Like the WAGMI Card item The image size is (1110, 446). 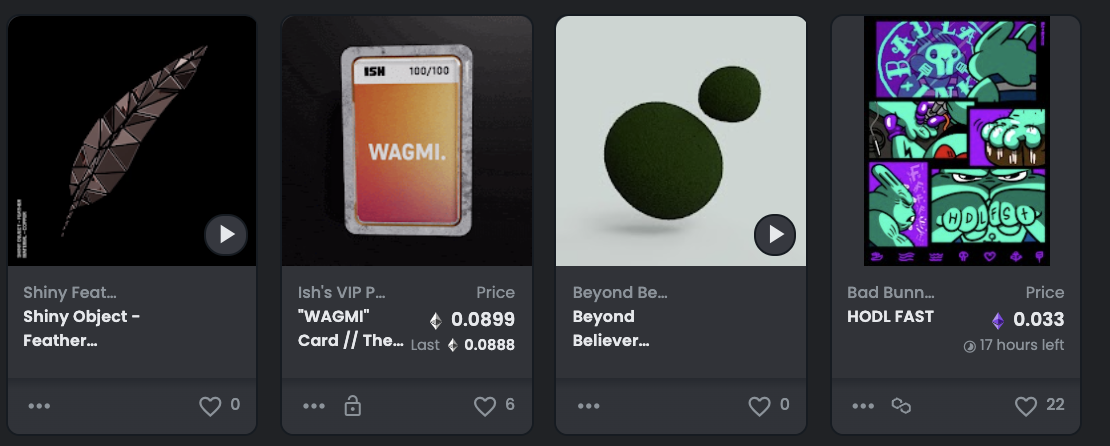(x=484, y=406)
